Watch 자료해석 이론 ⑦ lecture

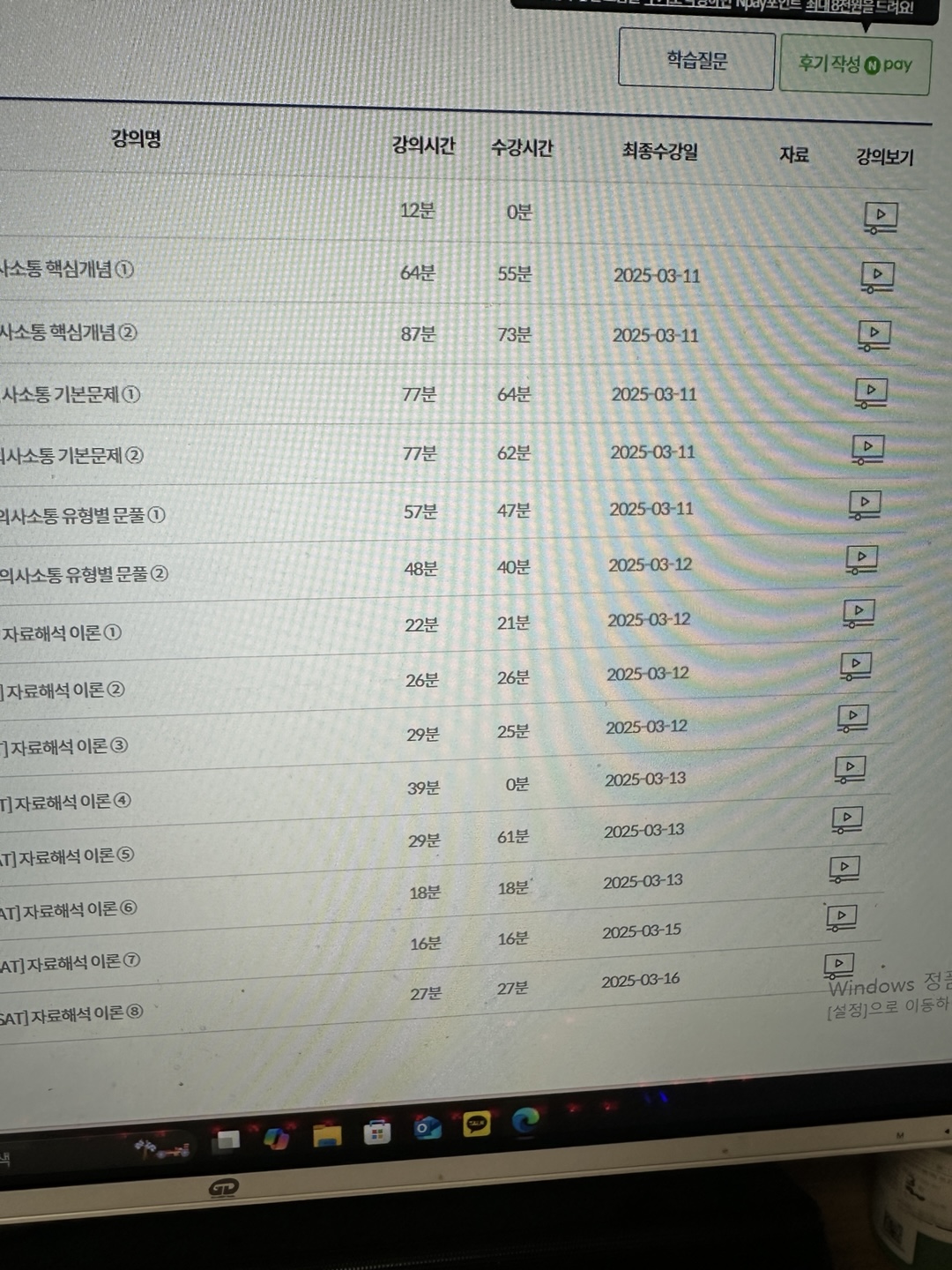(842, 917)
